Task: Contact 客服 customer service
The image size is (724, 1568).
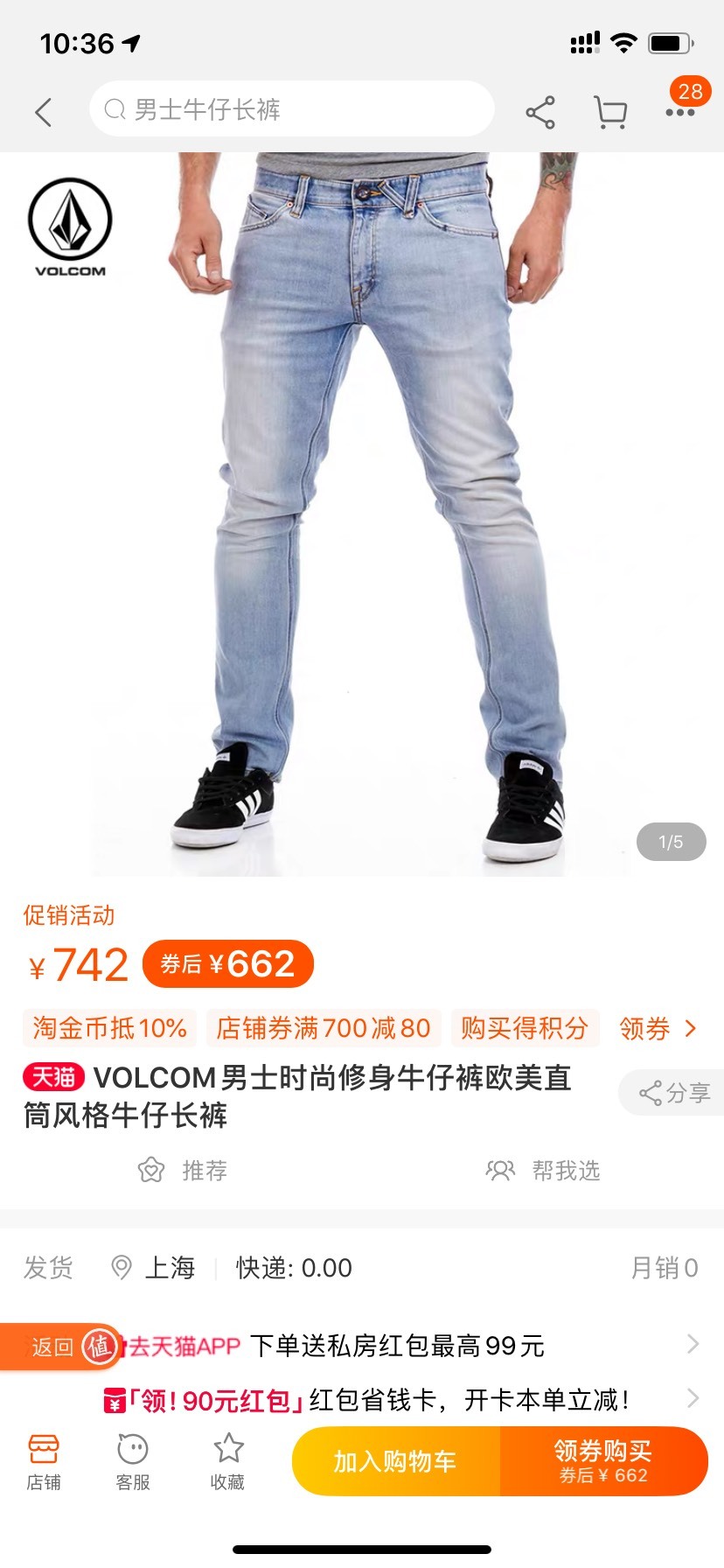Action: (x=133, y=1461)
